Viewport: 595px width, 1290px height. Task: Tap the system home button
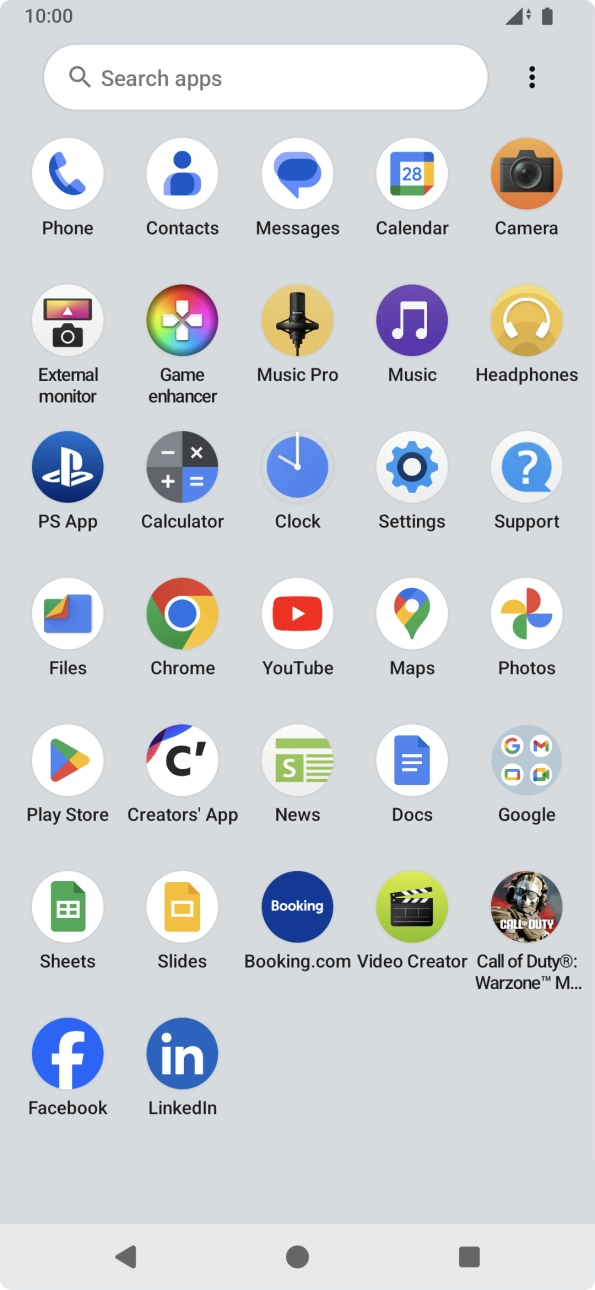click(x=297, y=1257)
